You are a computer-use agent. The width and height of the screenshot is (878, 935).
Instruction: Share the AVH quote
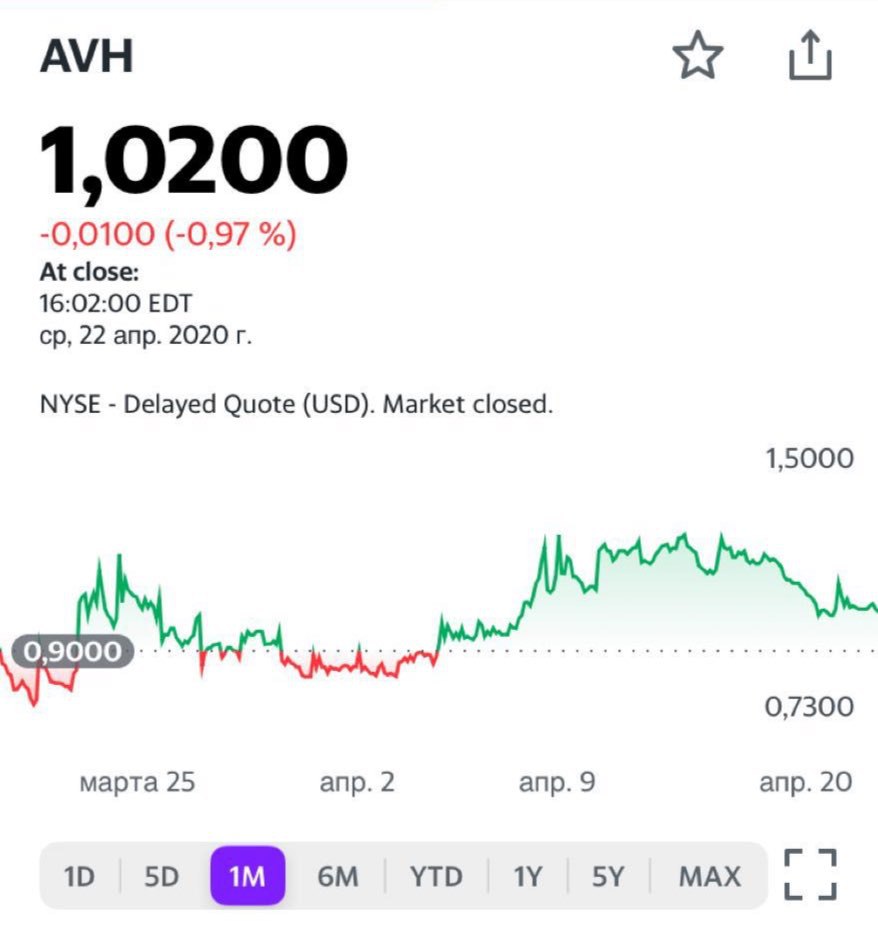click(x=810, y=56)
